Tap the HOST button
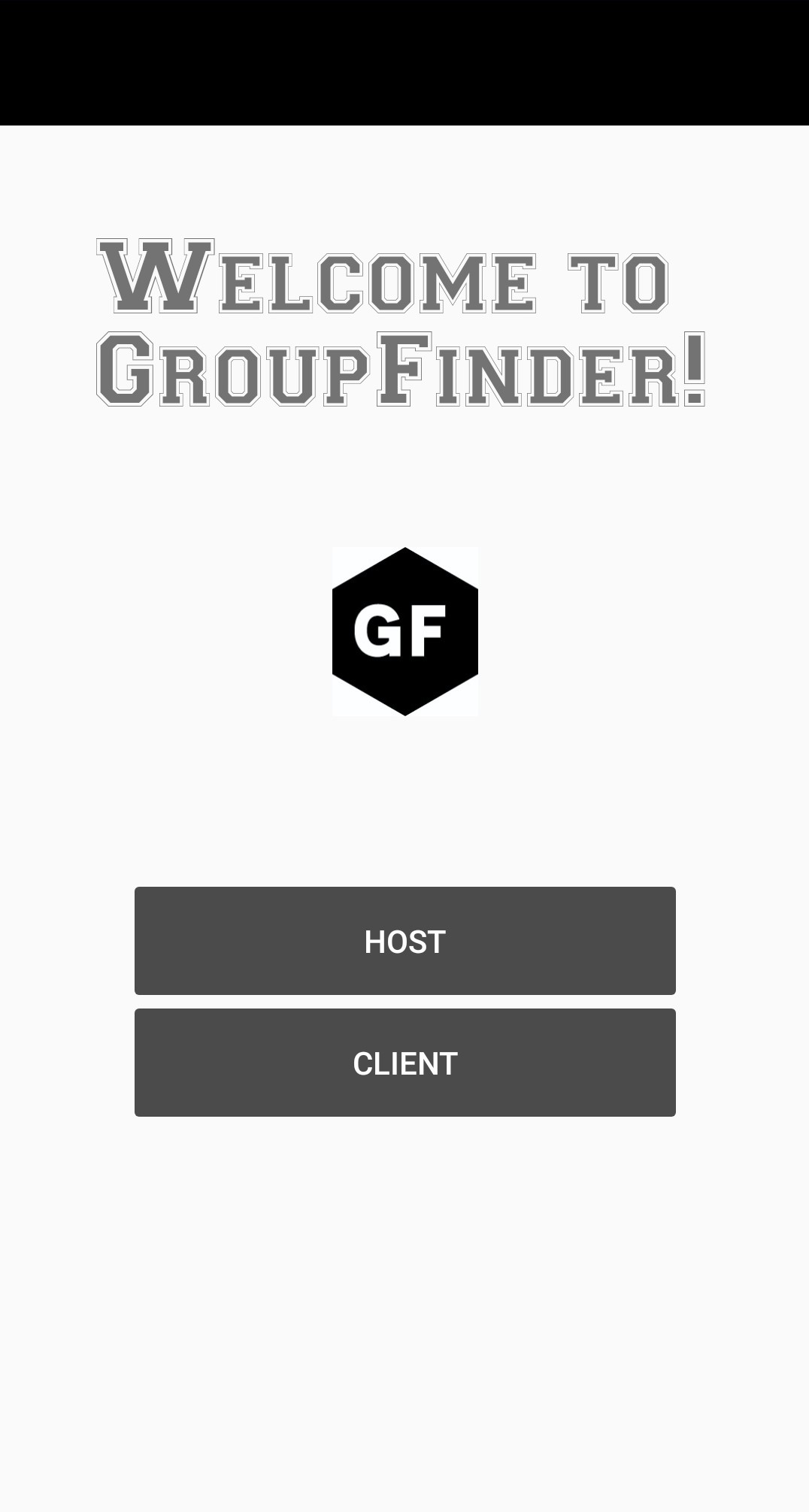809x1512 pixels. (404, 941)
